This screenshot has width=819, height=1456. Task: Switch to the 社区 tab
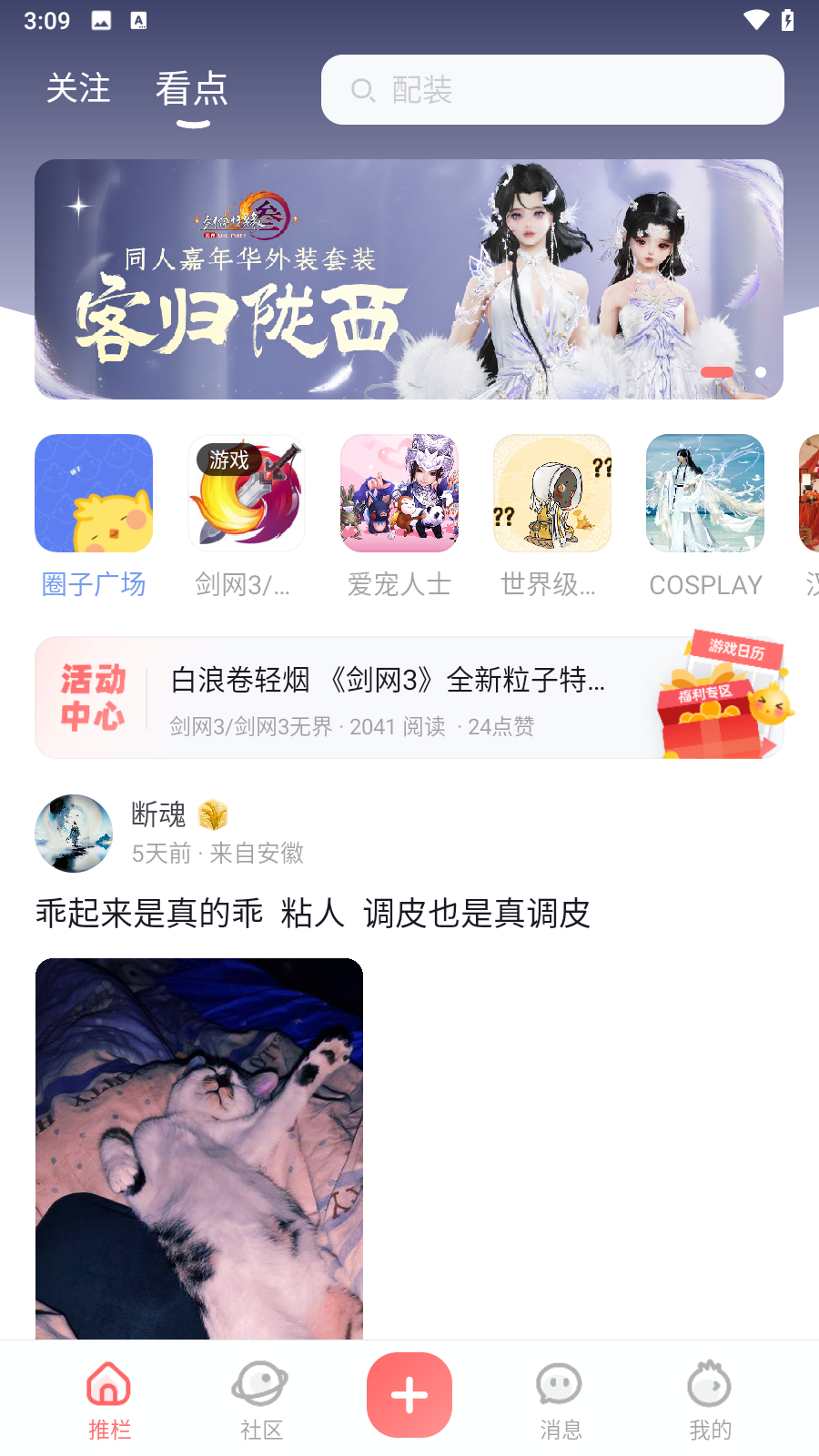tap(261, 1400)
